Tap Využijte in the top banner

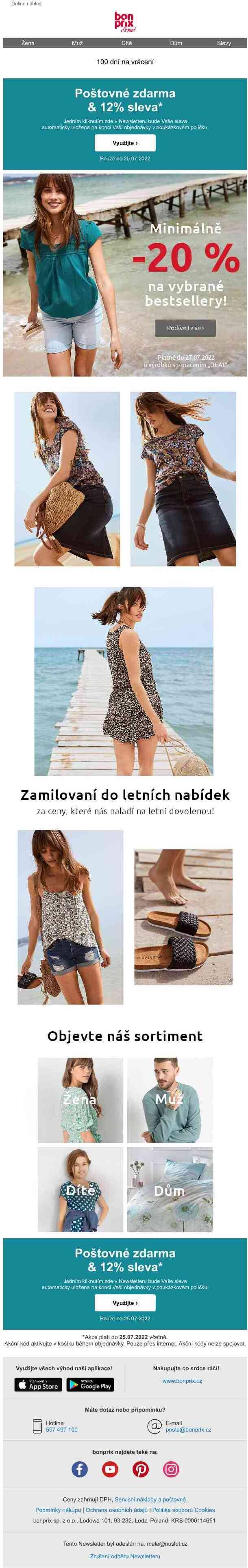[125, 143]
